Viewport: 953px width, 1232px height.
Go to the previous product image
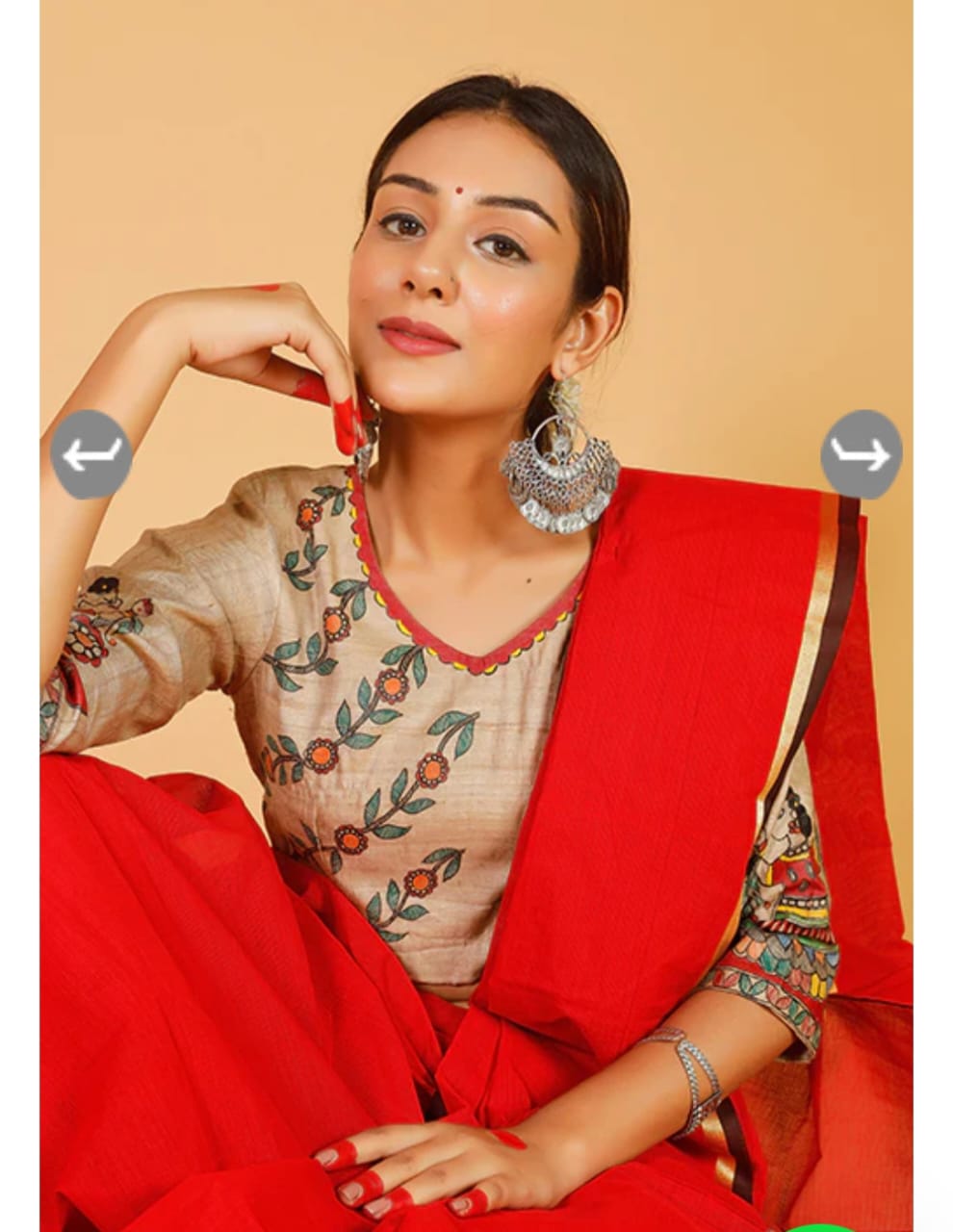point(91,454)
